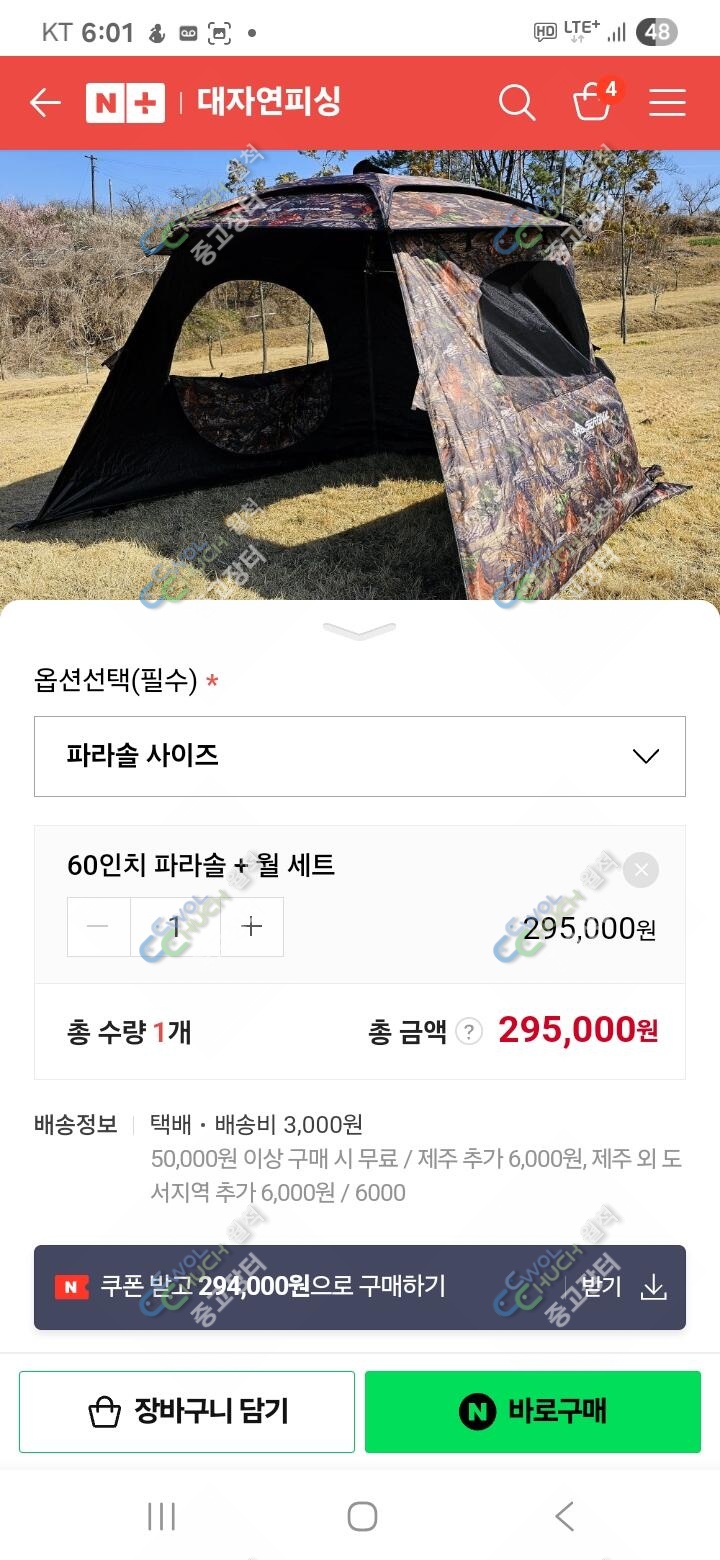Remove the 60인치 파라솔 + 월 세트 option

[x=641, y=870]
